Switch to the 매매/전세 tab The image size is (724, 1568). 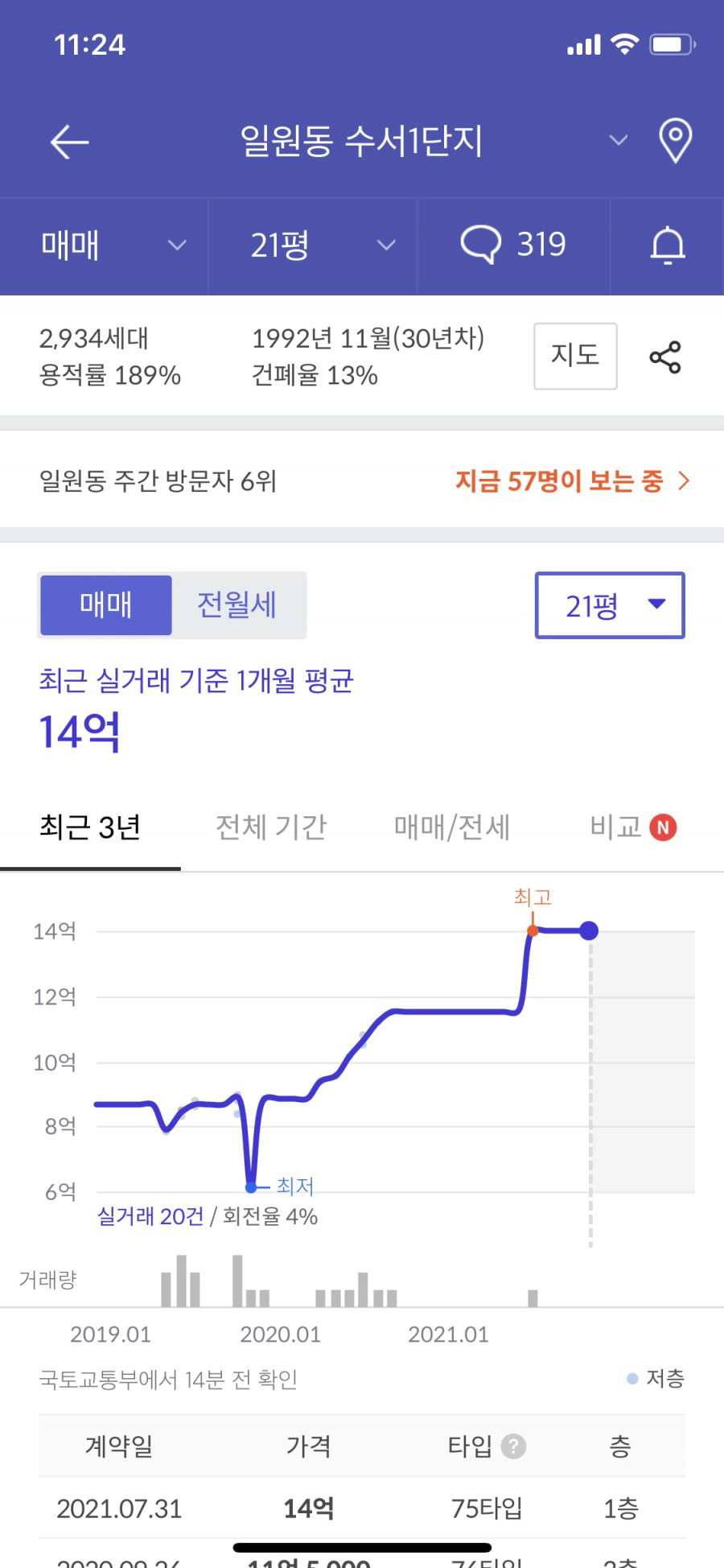tap(451, 827)
